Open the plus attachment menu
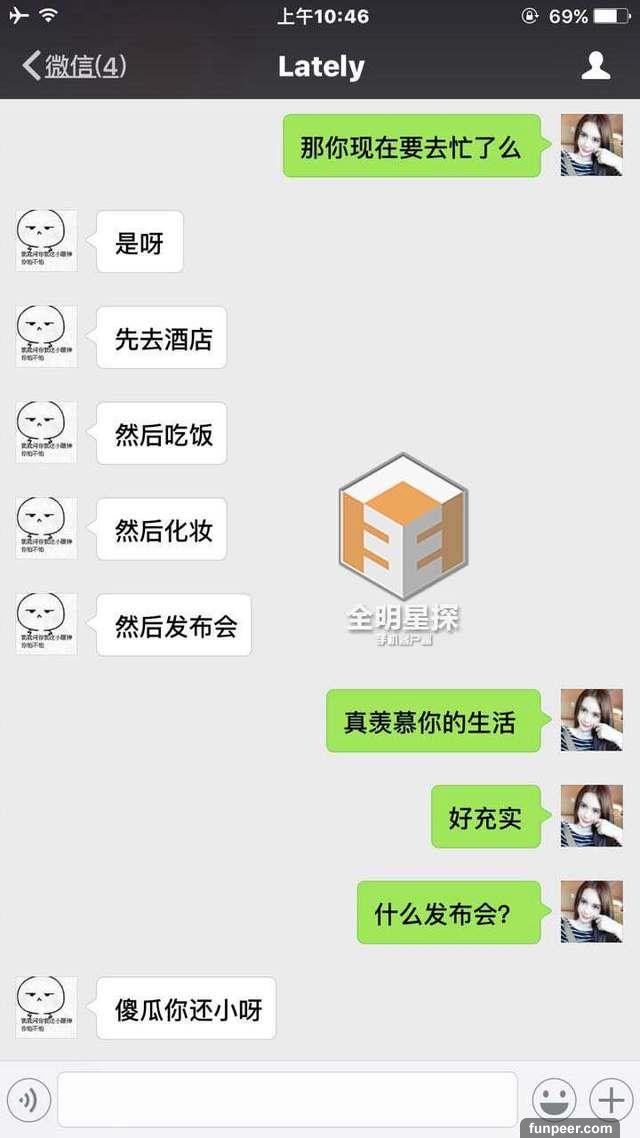This screenshot has height=1138, width=640. (x=610, y=1099)
